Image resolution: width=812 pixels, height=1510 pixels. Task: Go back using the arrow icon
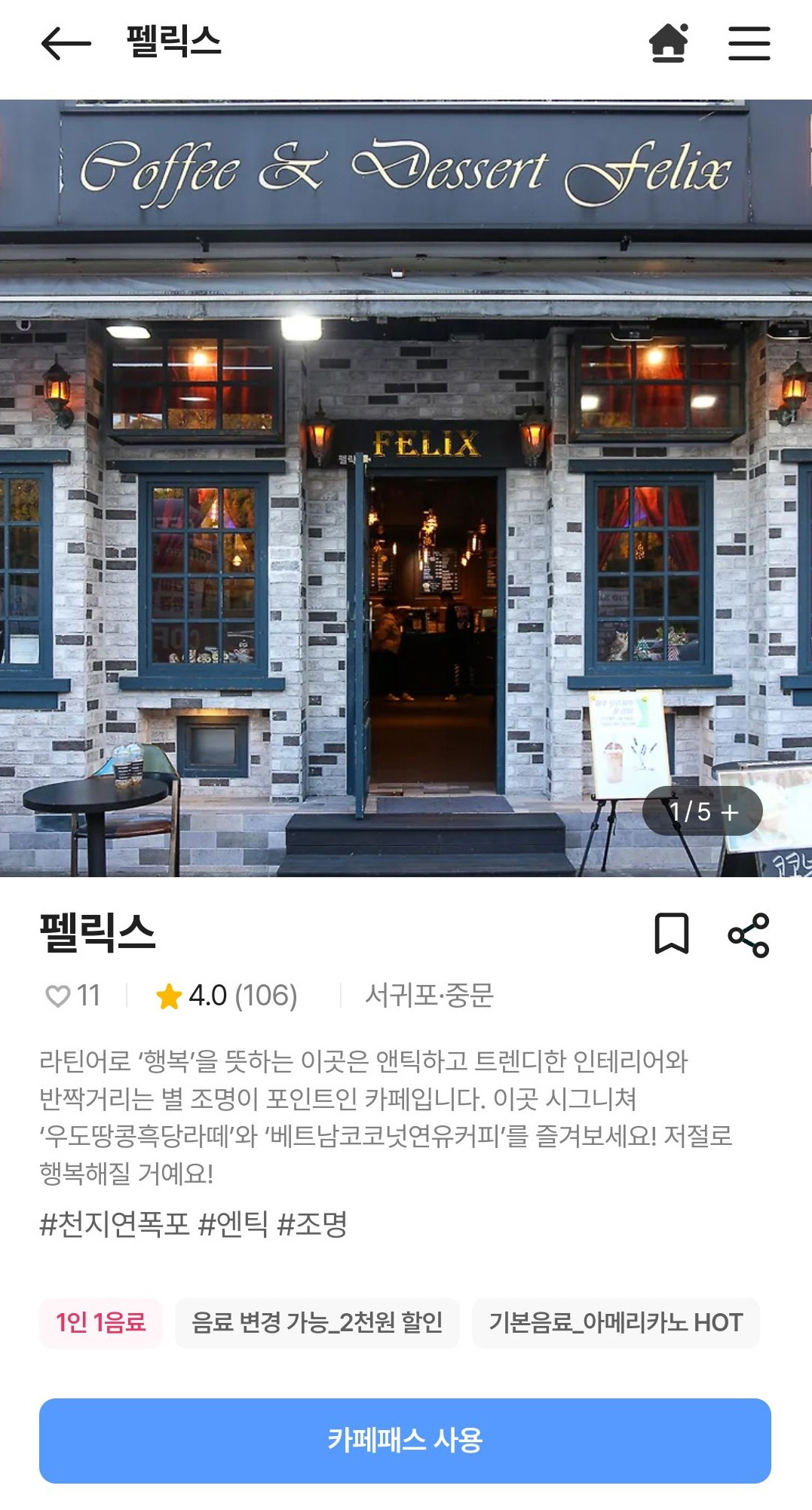point(66,43)
